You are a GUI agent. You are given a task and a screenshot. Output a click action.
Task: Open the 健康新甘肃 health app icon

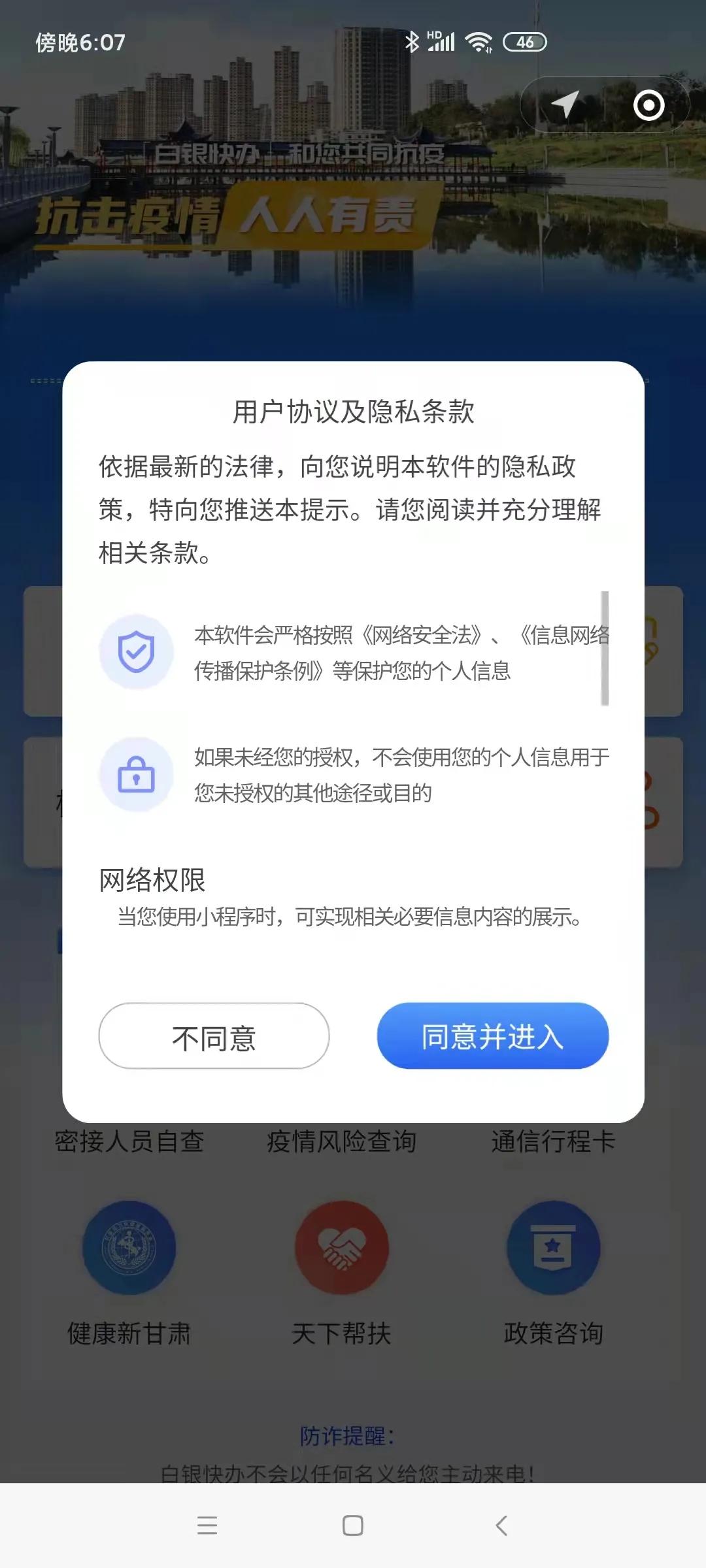point(129,1247)
